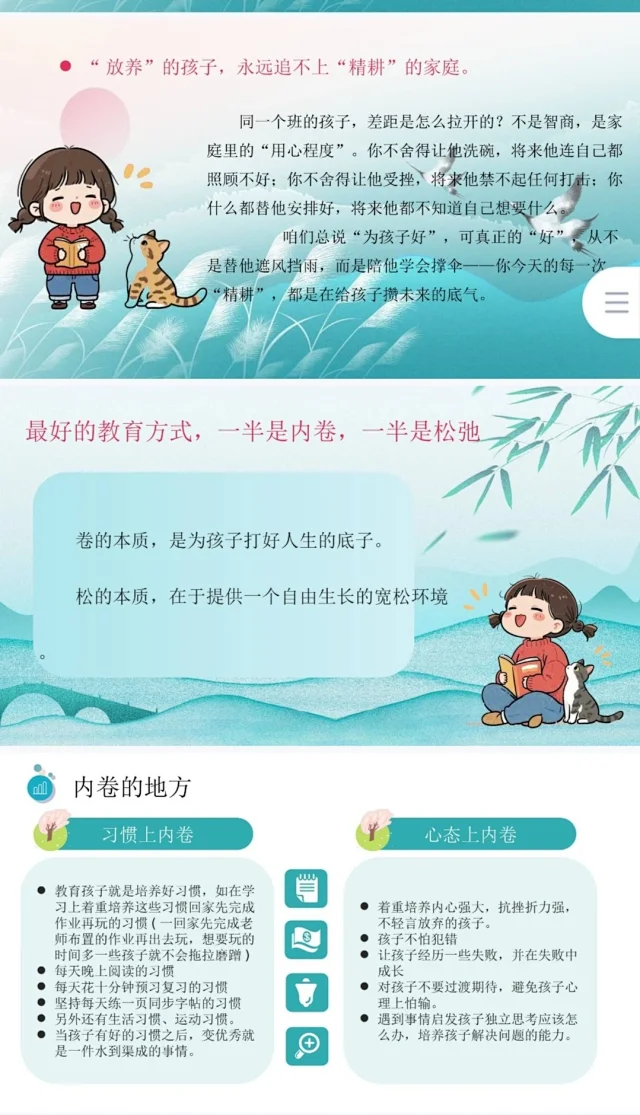Image resolution: width=640 pixels, height=1115 pixels.
Task: Open the floating hamburger menu button
Action: point(617,303)
